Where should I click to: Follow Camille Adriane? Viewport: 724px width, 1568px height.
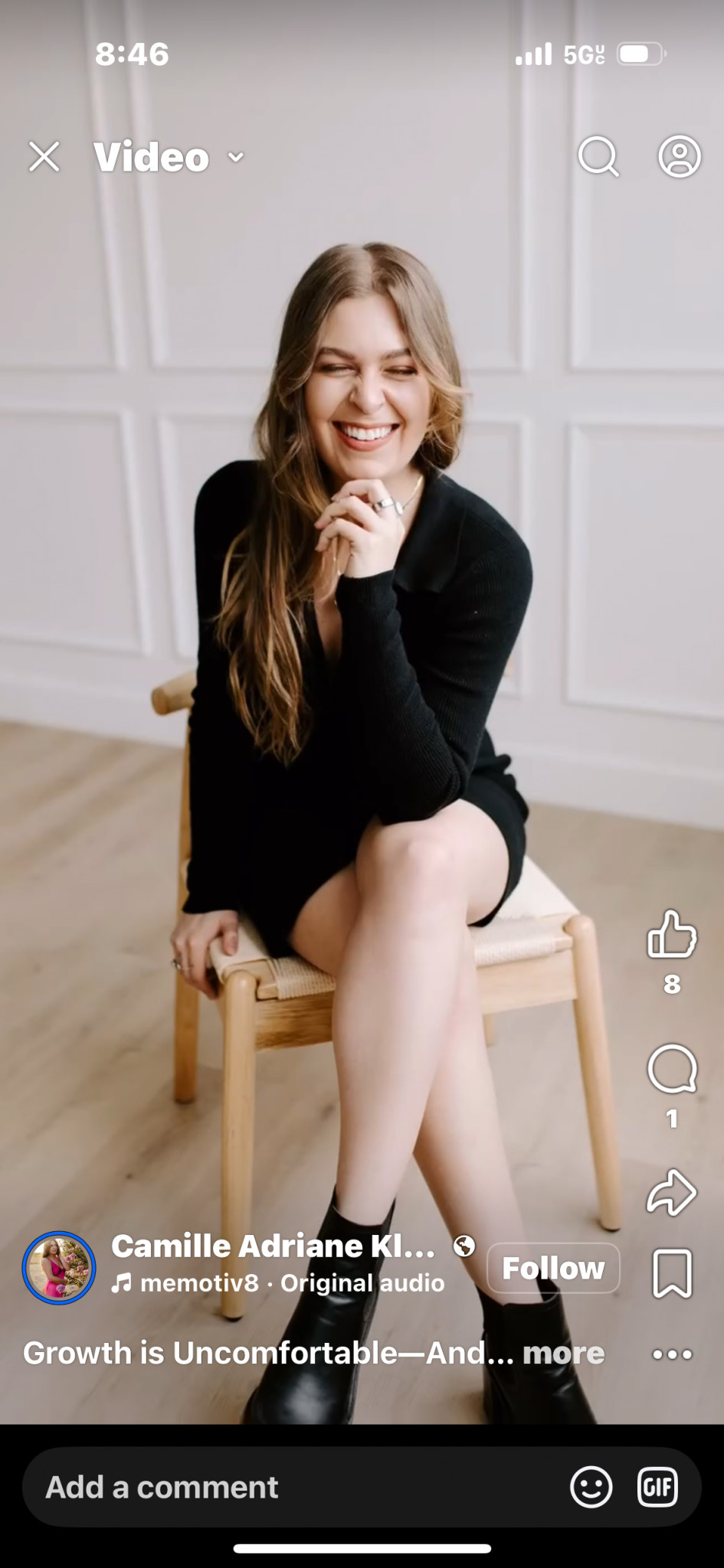[553, 1269]
